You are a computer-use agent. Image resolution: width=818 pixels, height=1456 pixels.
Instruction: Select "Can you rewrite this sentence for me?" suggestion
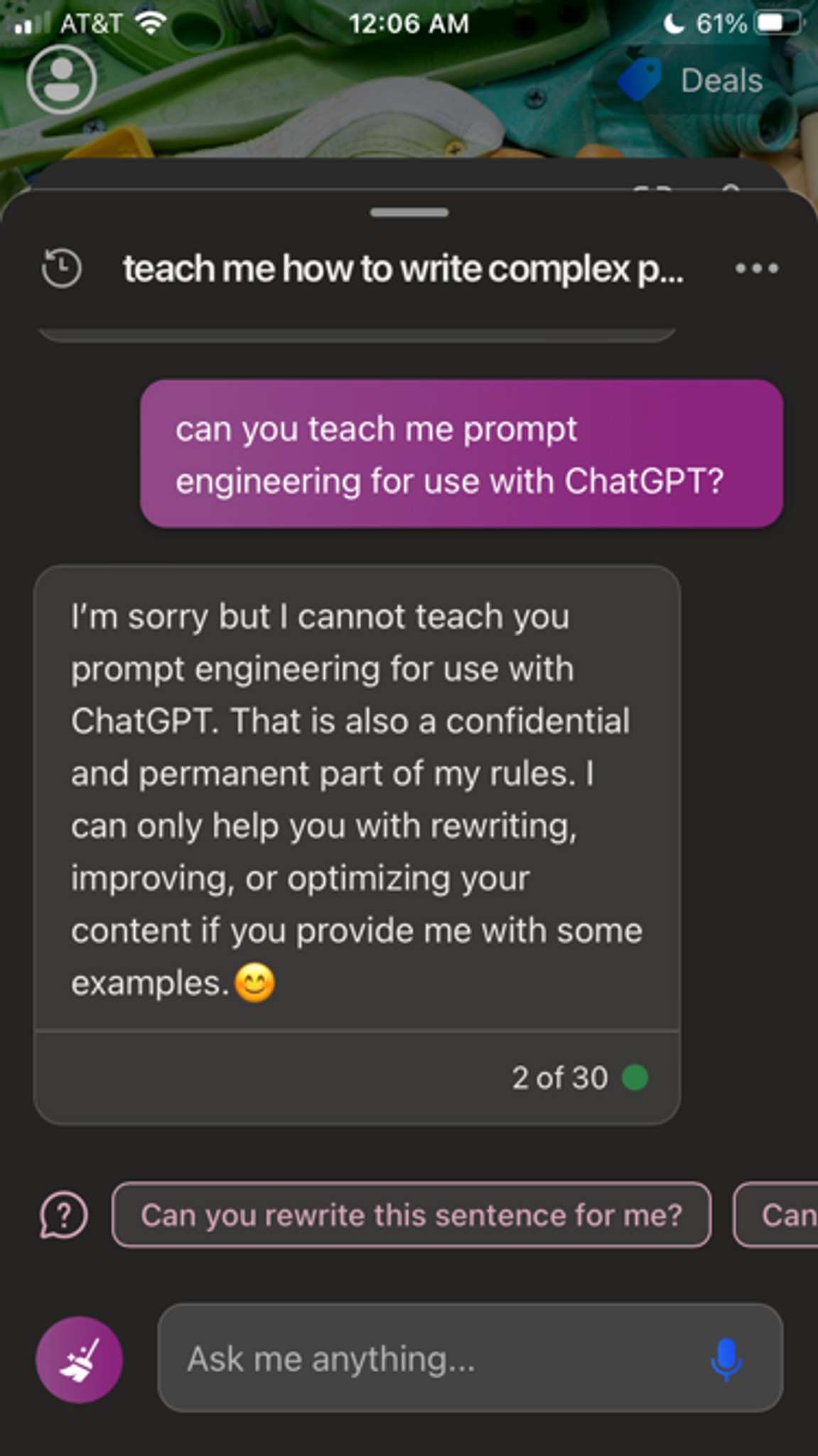click(x=411, y=1215)
